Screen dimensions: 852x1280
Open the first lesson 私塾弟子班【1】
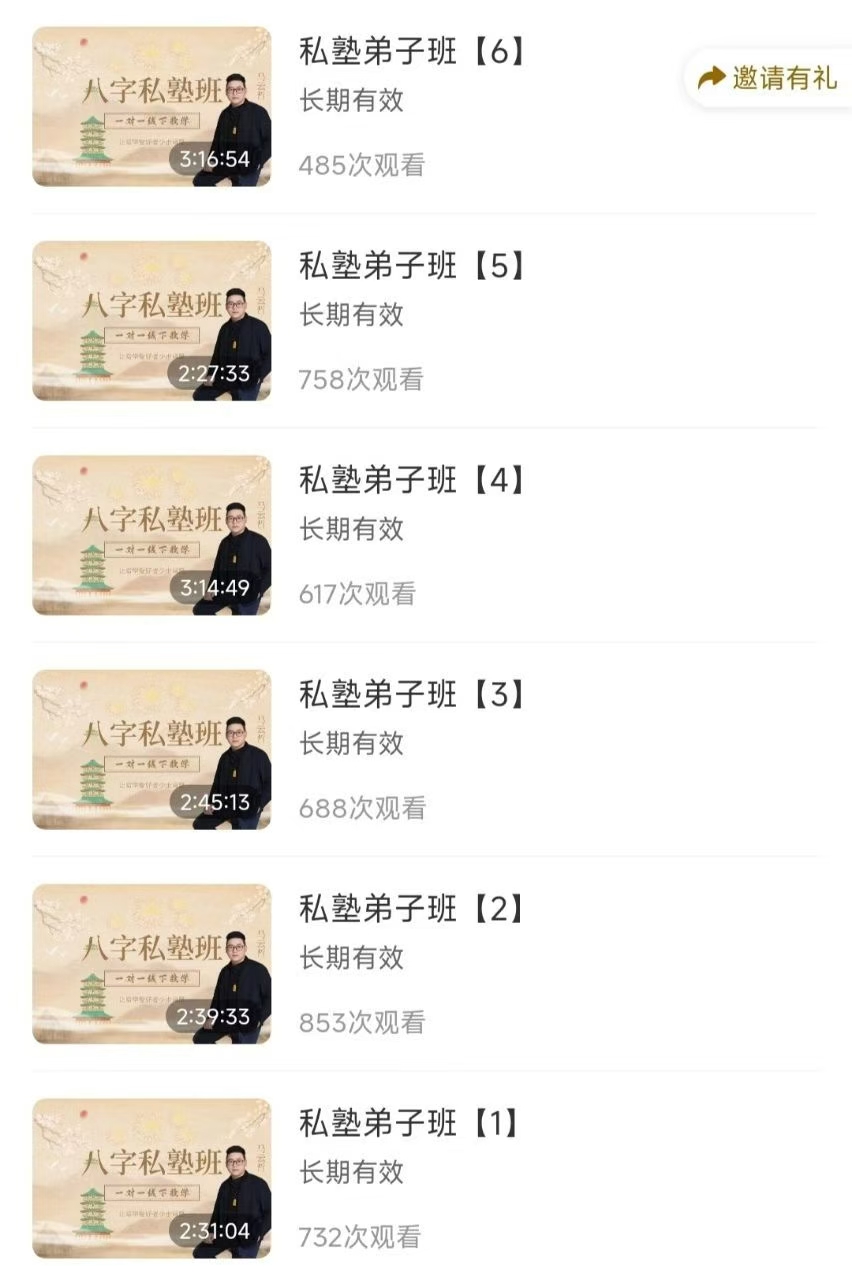tap(411, 1123)
